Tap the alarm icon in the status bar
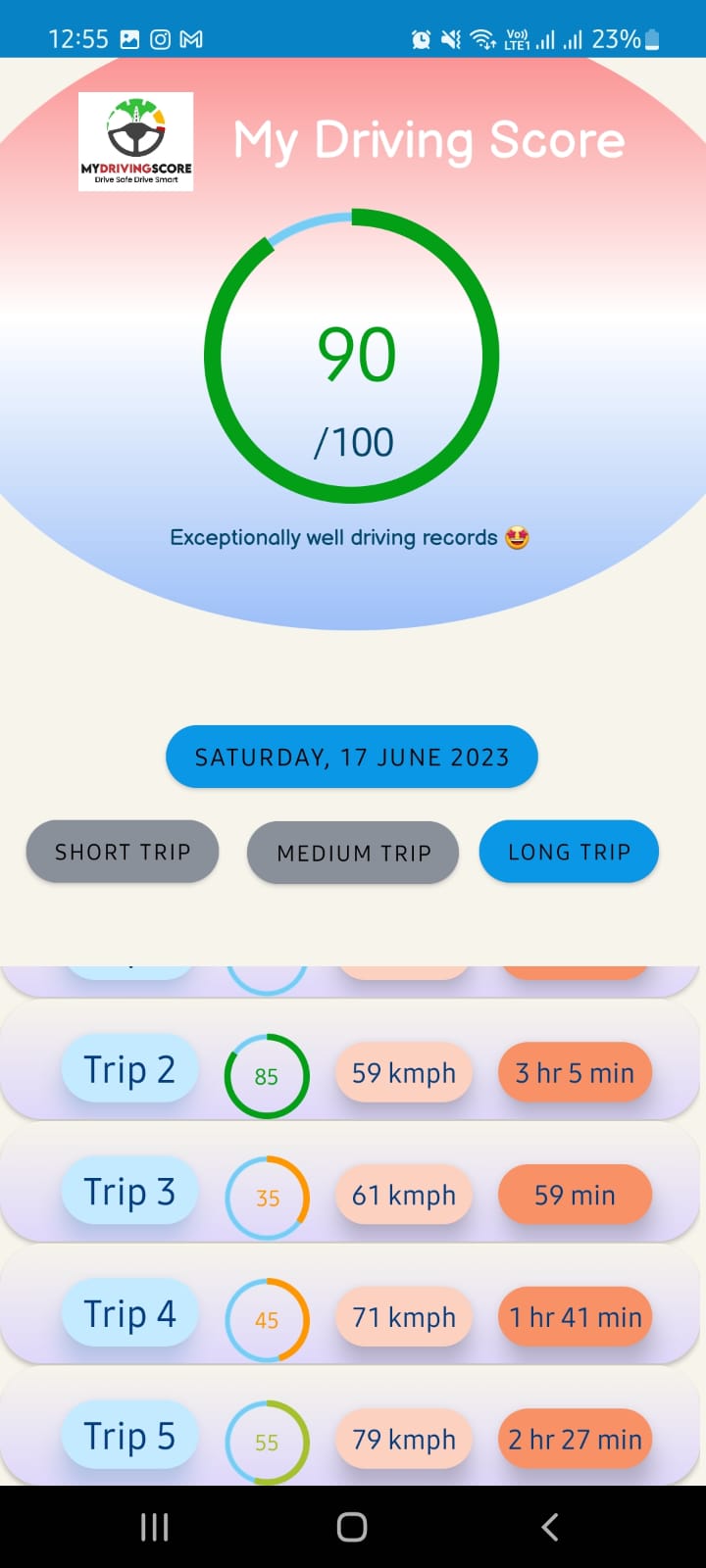This screenshot has width=706, height=1568. point(420,39)
